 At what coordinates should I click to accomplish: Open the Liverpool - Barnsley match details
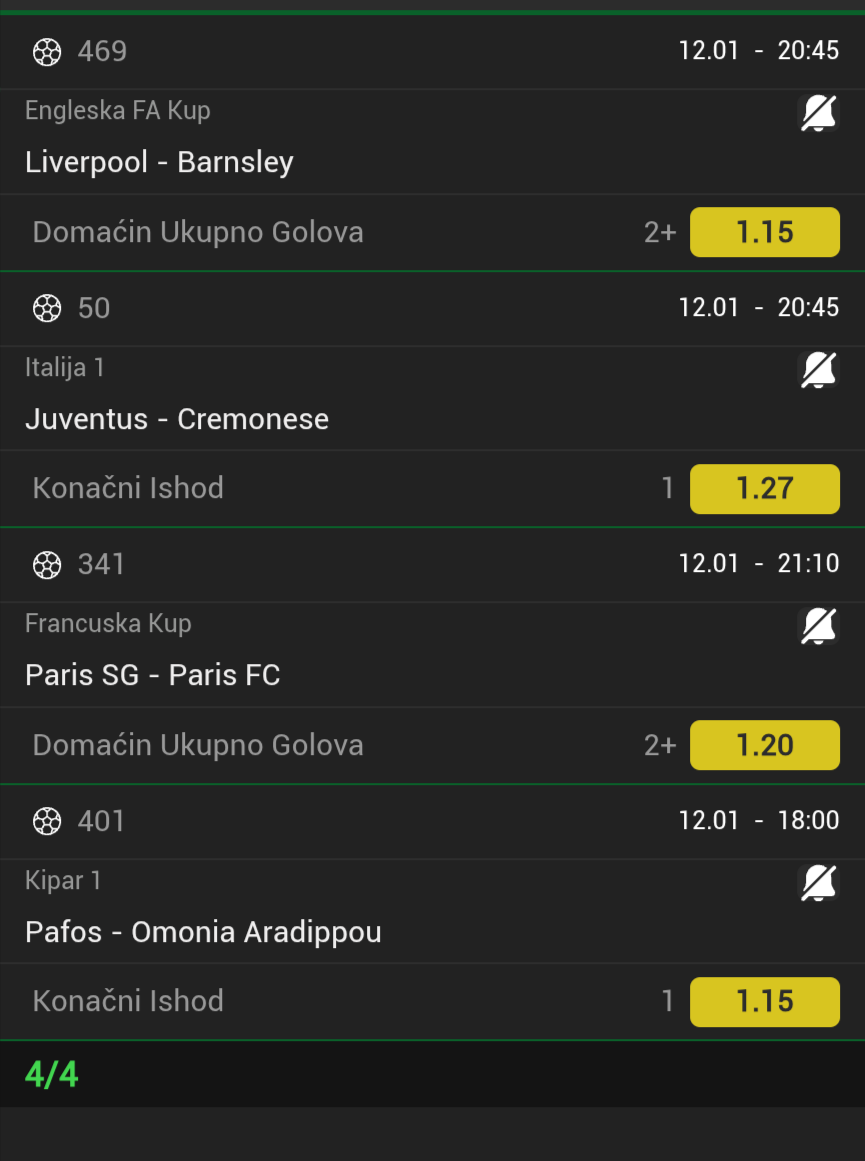(160, 162)
